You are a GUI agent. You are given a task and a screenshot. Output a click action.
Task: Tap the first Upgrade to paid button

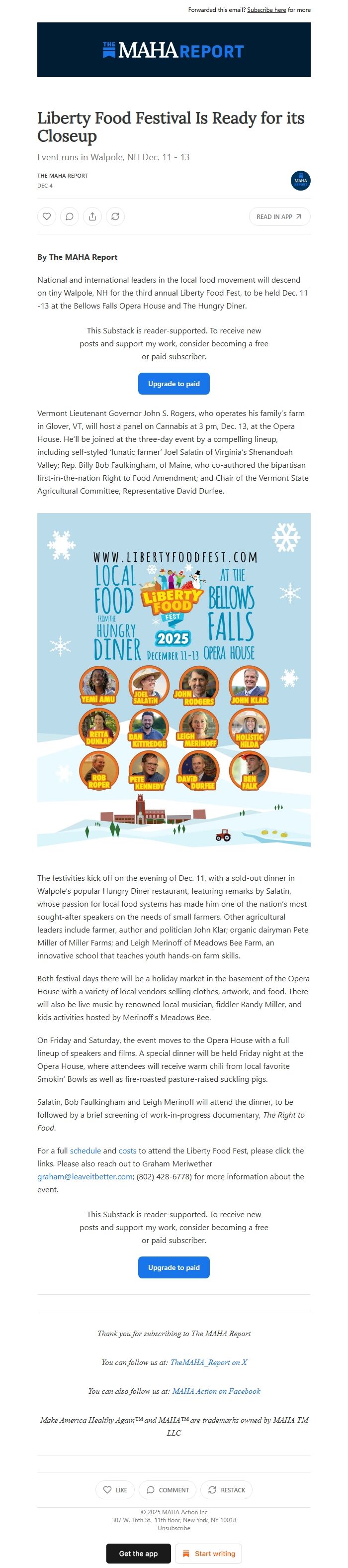(x=174, y=384)
